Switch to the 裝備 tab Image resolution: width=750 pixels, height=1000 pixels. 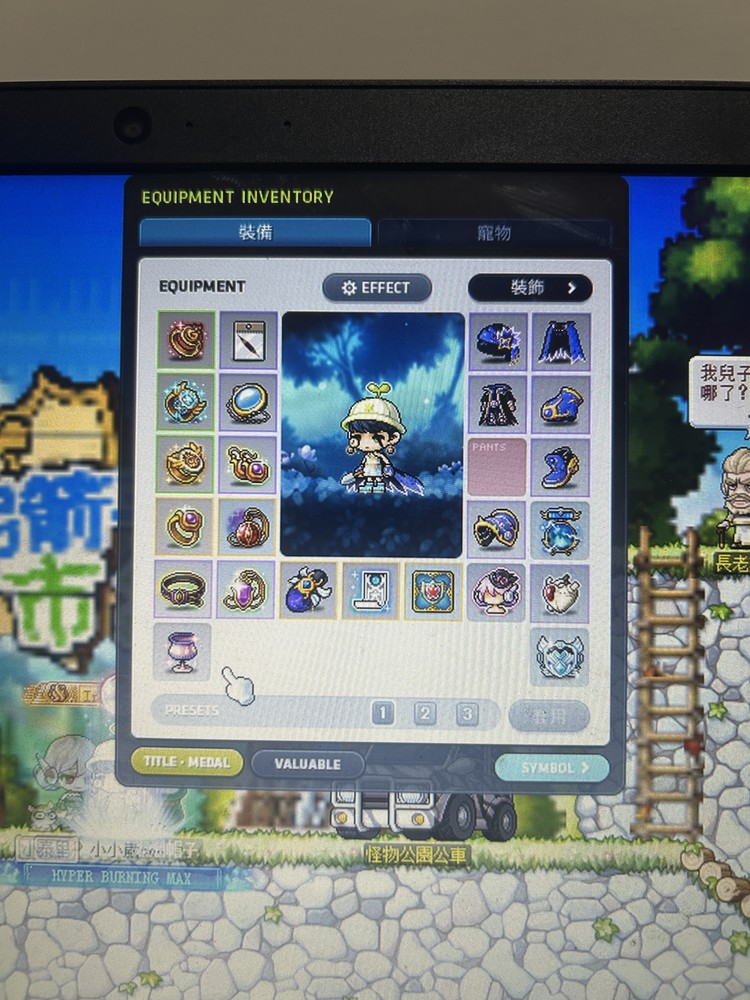click(254, 232)
